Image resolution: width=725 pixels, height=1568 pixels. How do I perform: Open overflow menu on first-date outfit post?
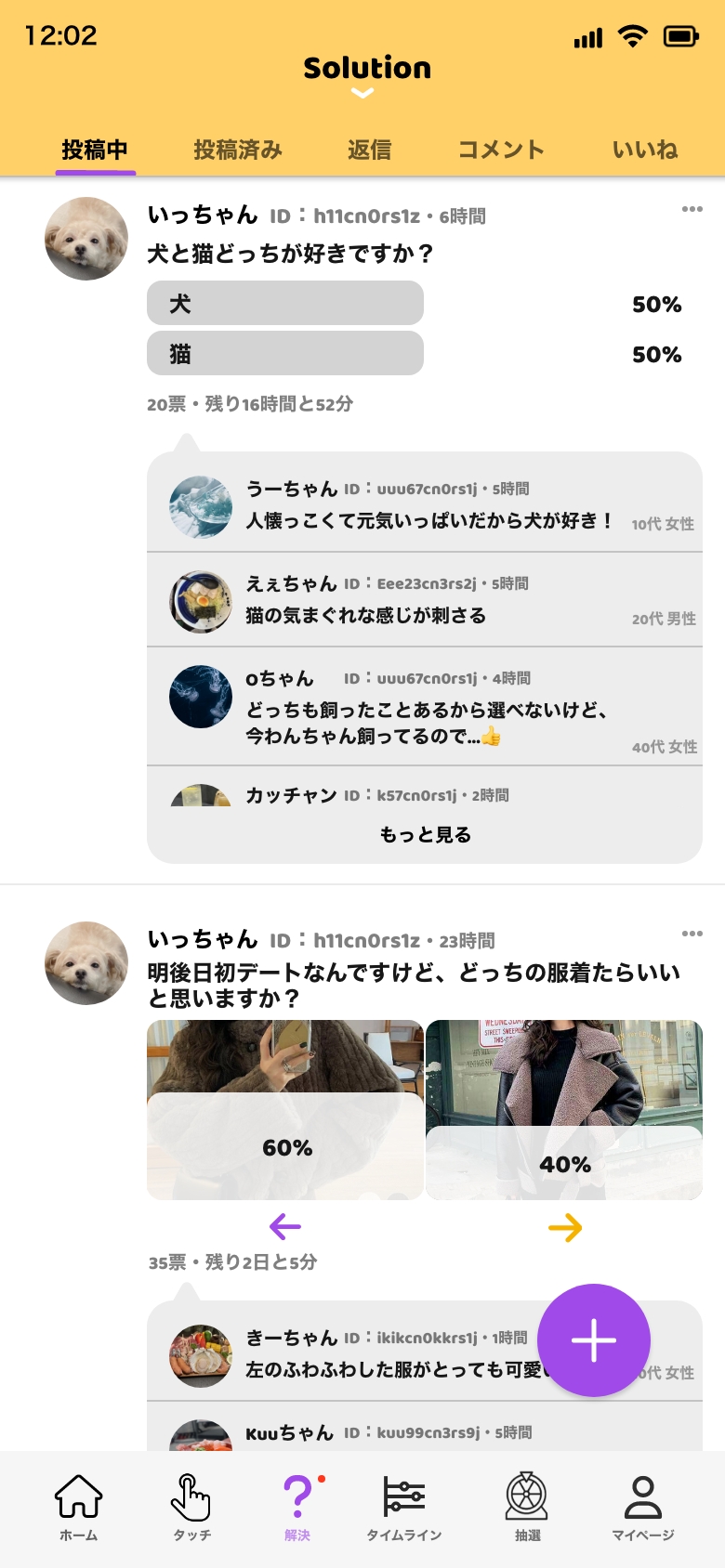692,934
